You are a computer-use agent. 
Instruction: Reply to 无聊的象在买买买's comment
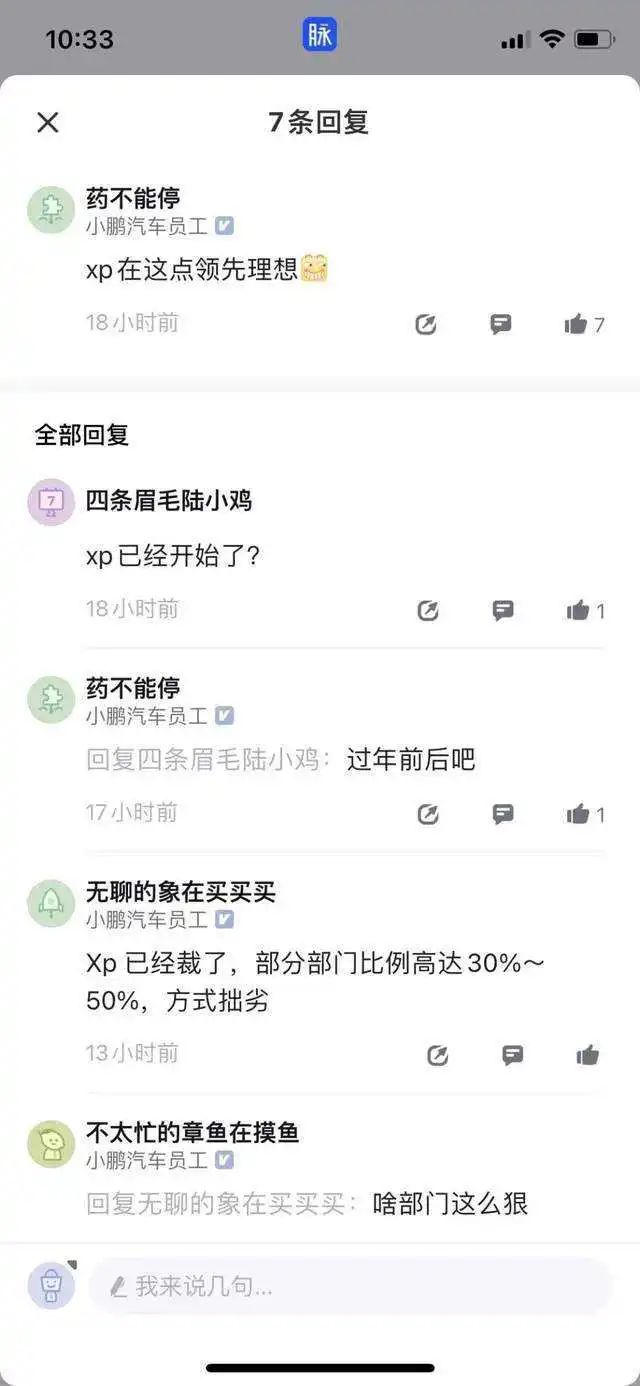point(513,1055)
